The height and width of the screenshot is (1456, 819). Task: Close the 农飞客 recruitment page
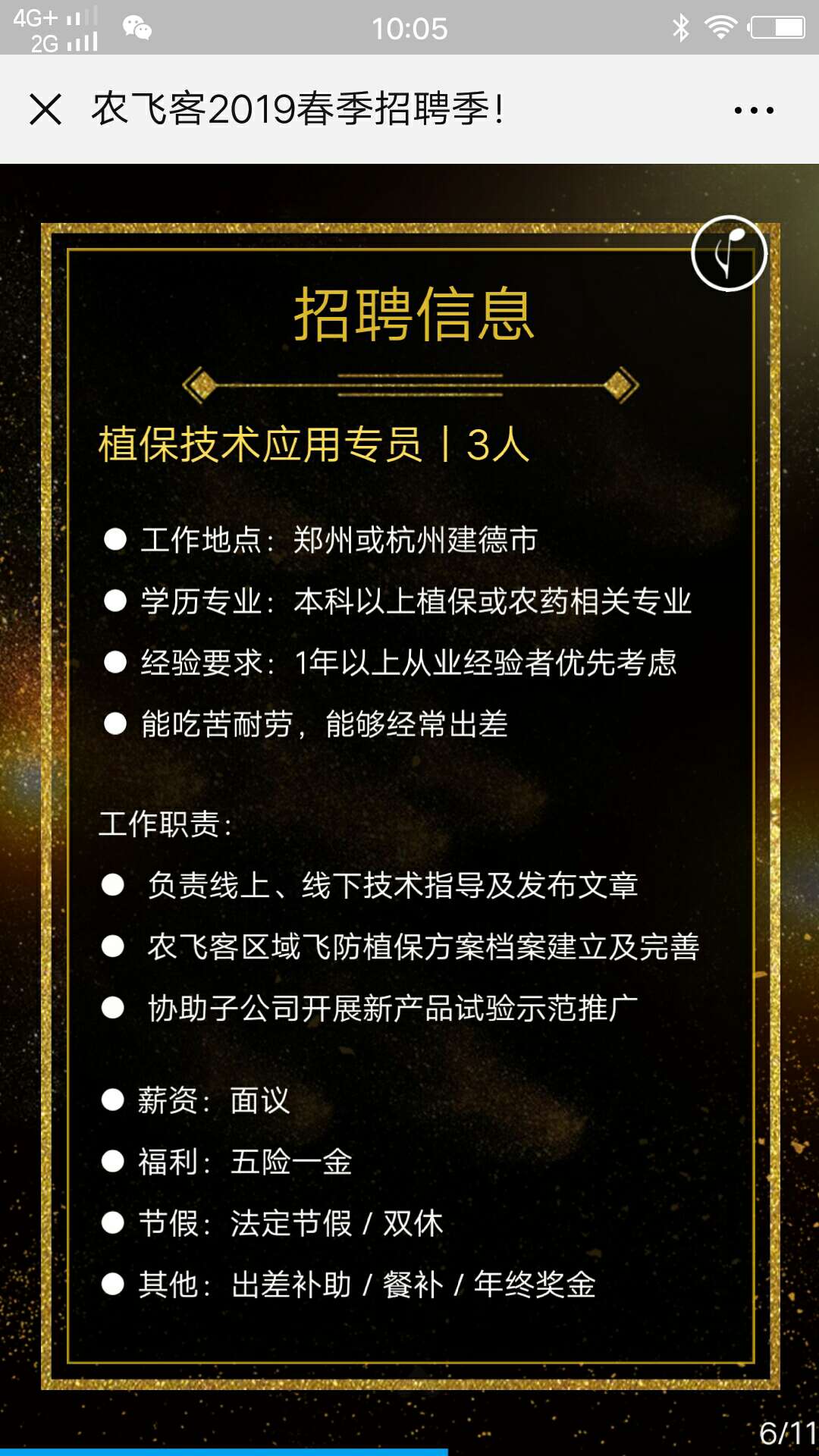tap(45, 109)
